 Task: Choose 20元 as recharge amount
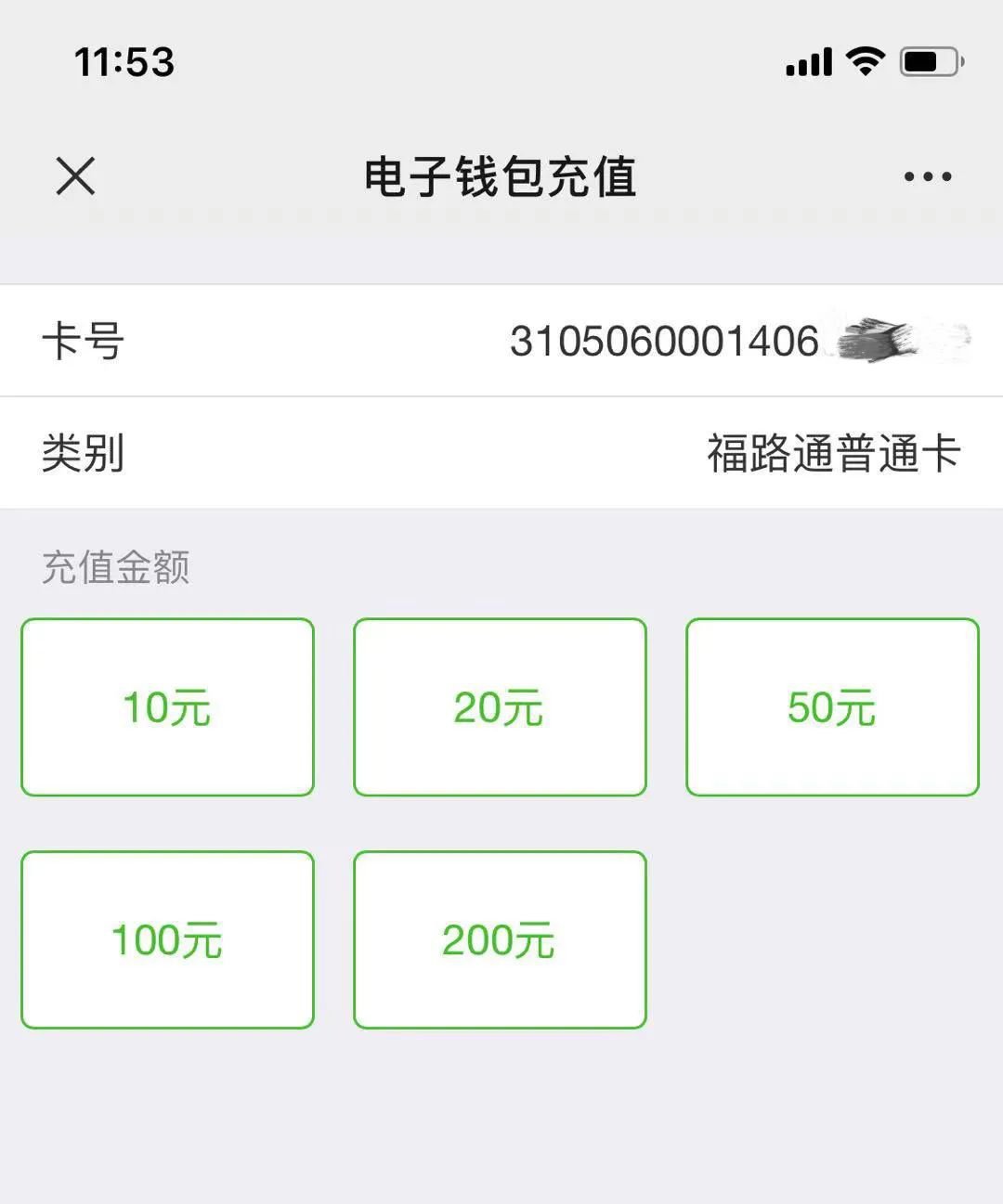click(500, 707)
